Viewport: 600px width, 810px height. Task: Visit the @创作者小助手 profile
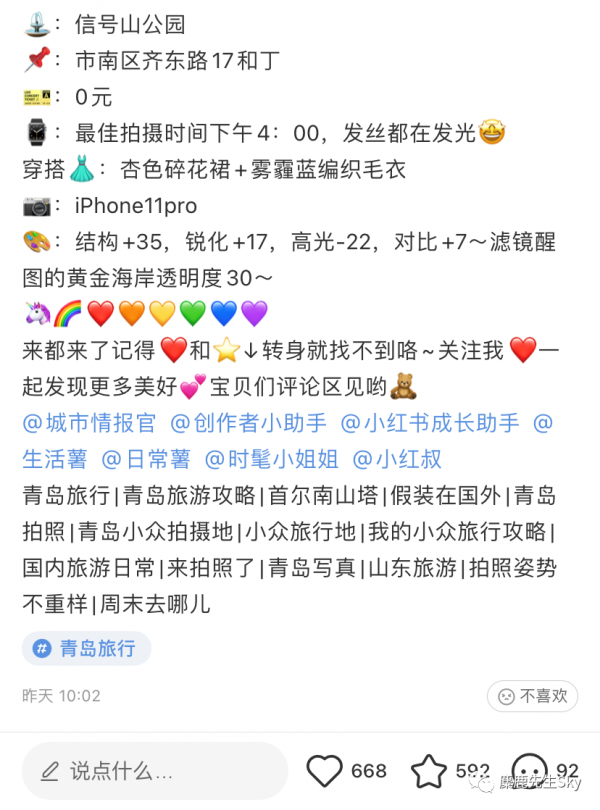248,423
